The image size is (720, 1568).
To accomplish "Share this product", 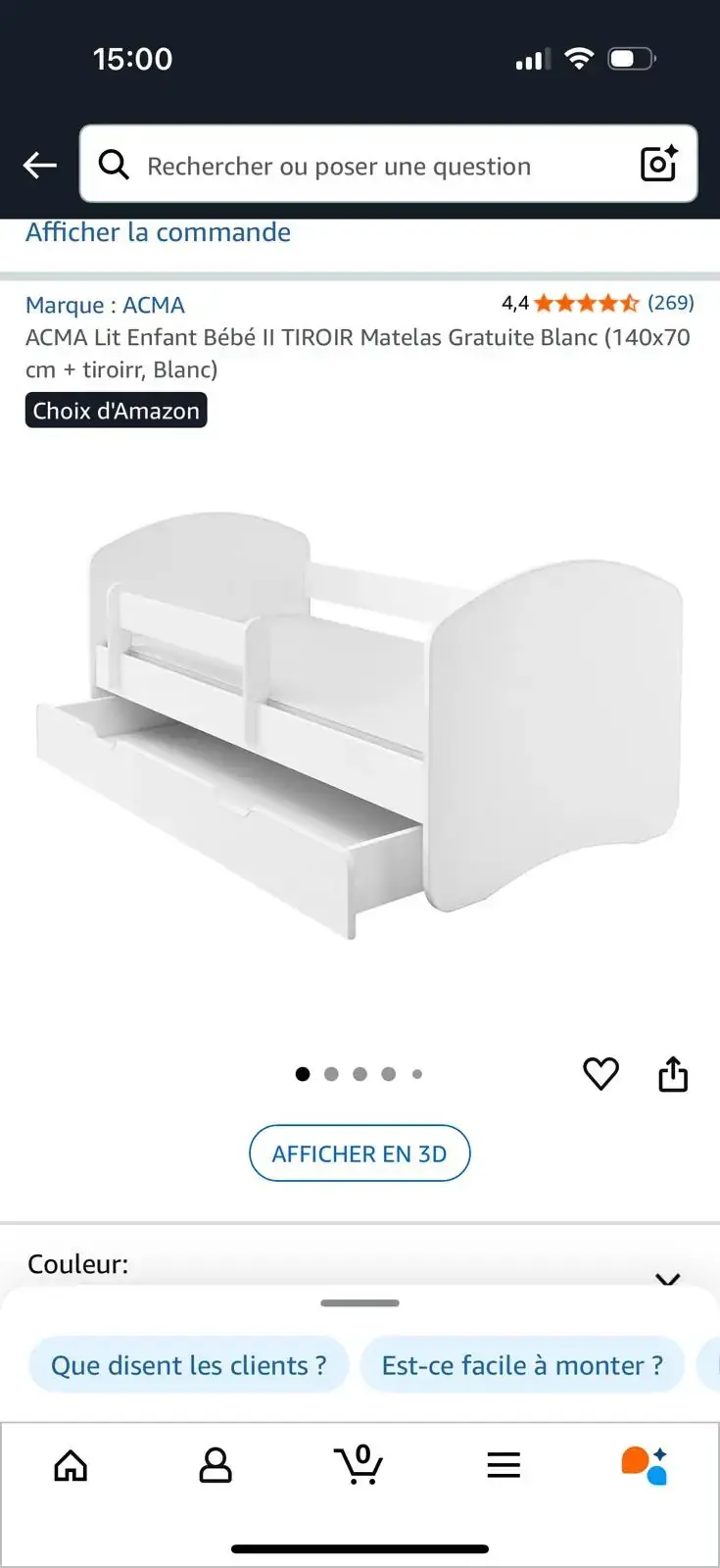I will pyautogui.click(x=673, y=1074).
